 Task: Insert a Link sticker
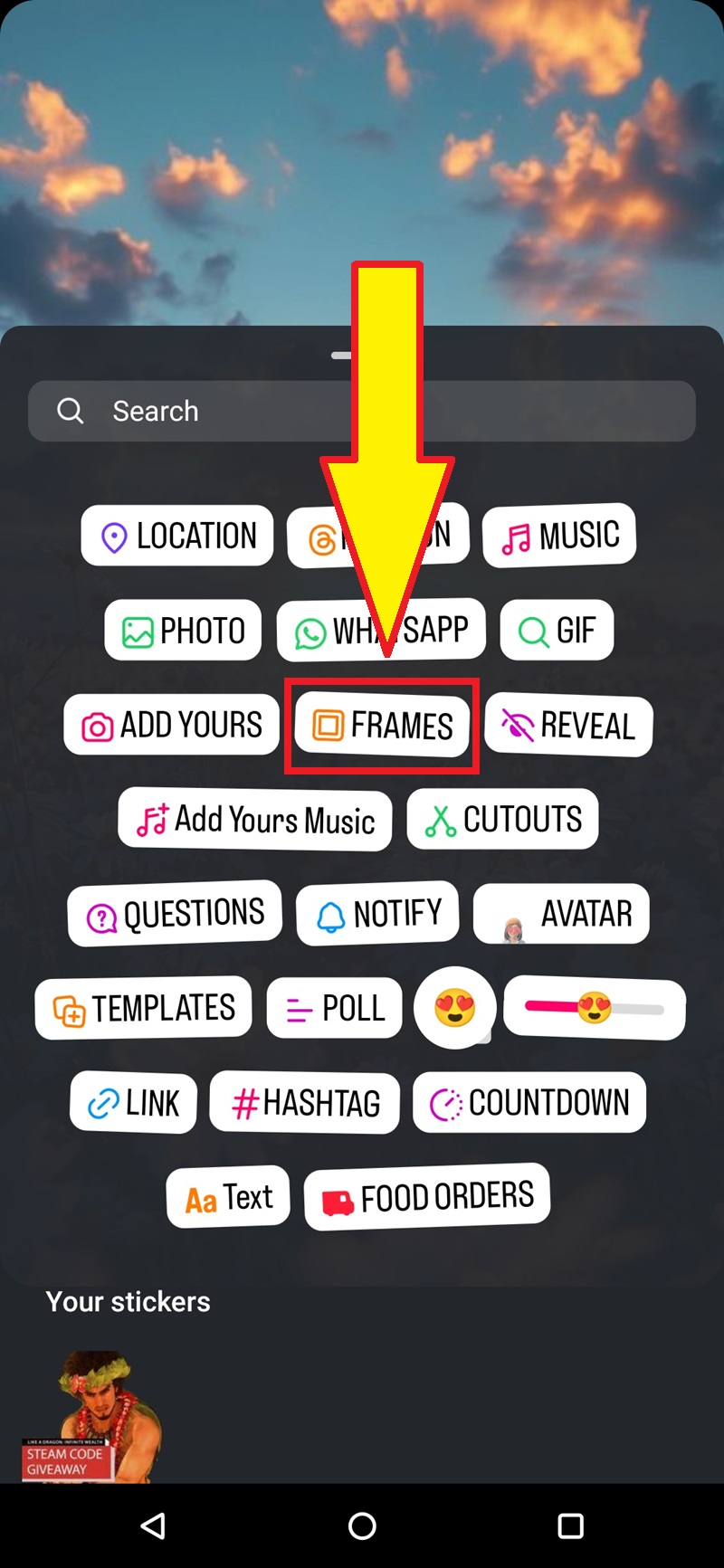pos(133,1103)
